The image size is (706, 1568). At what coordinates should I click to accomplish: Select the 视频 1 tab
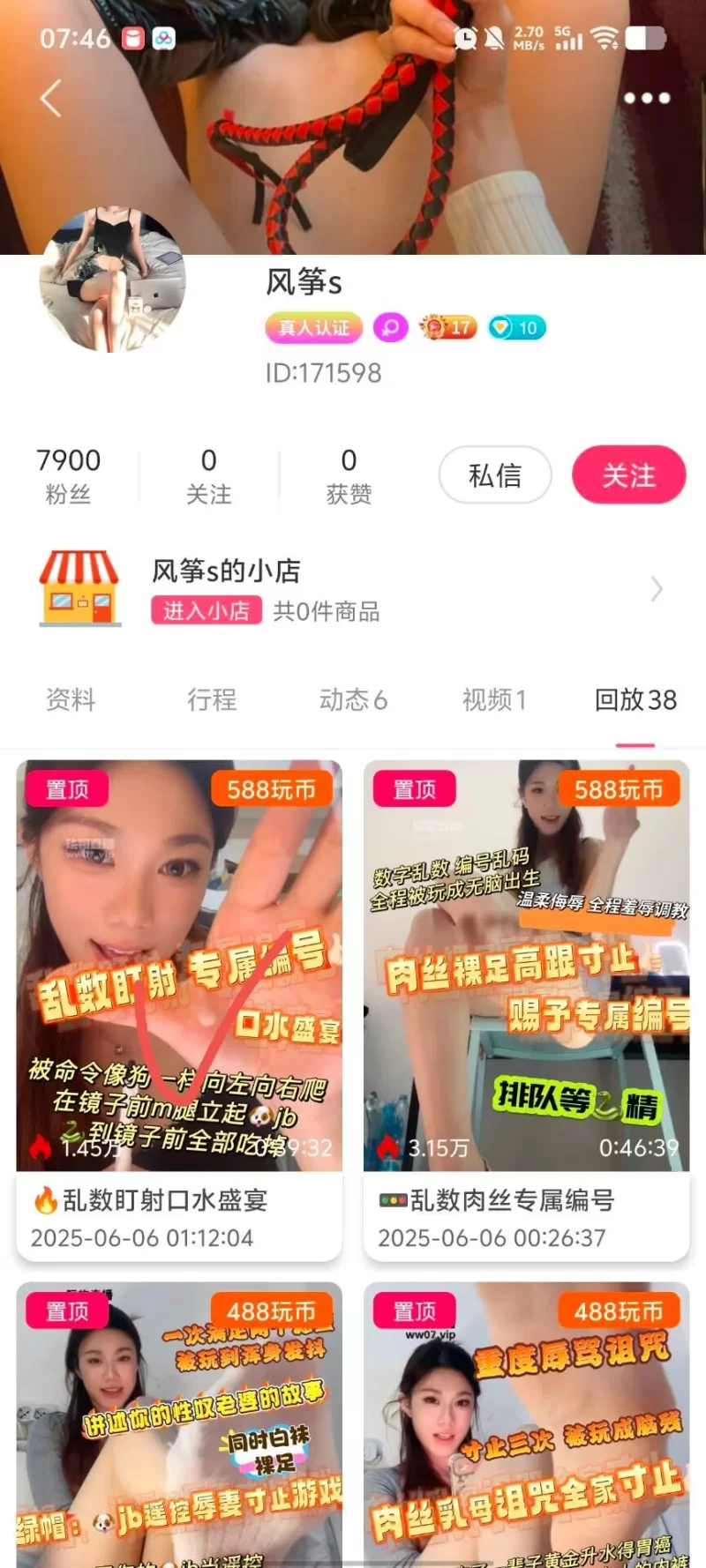pyautogui.click(x=494, y=700)
